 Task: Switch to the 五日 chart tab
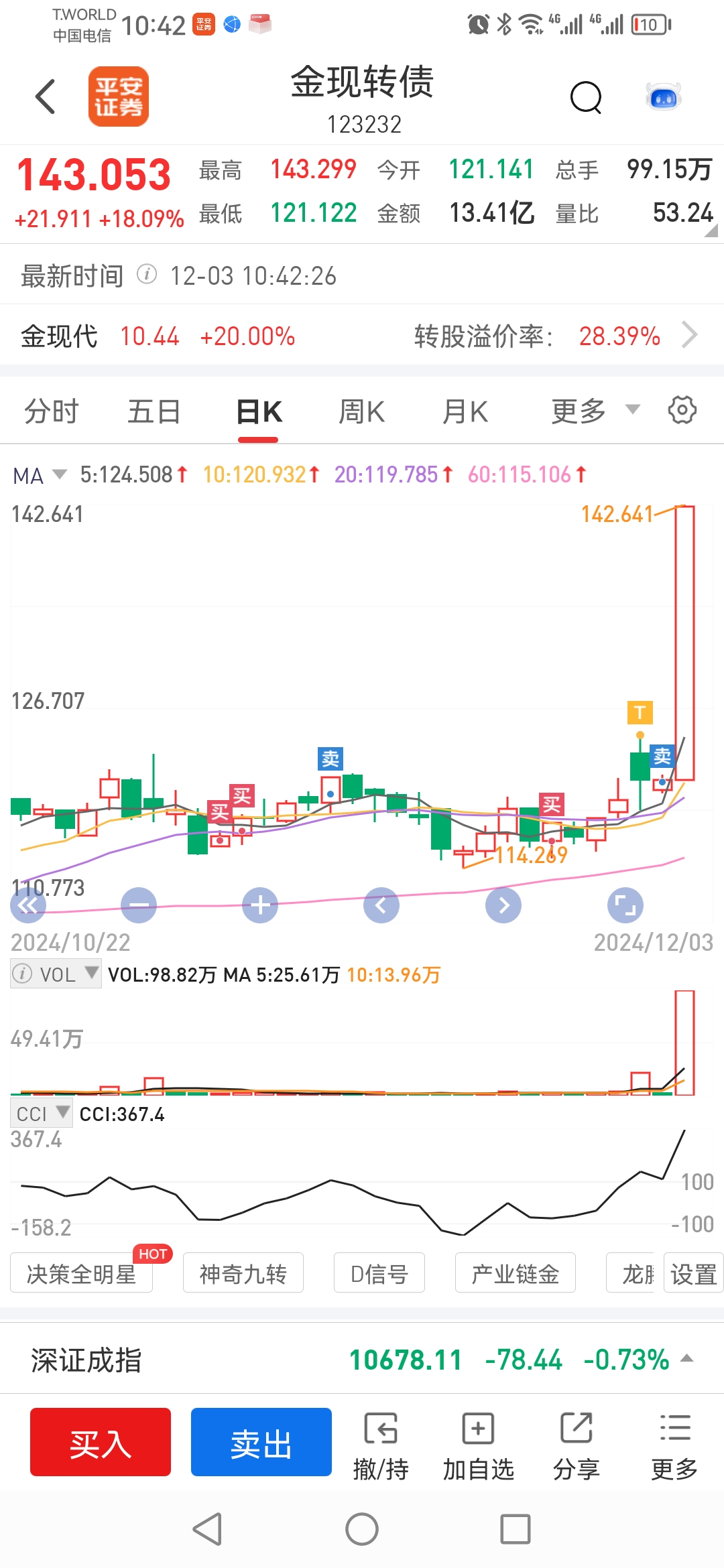[154, 411]
